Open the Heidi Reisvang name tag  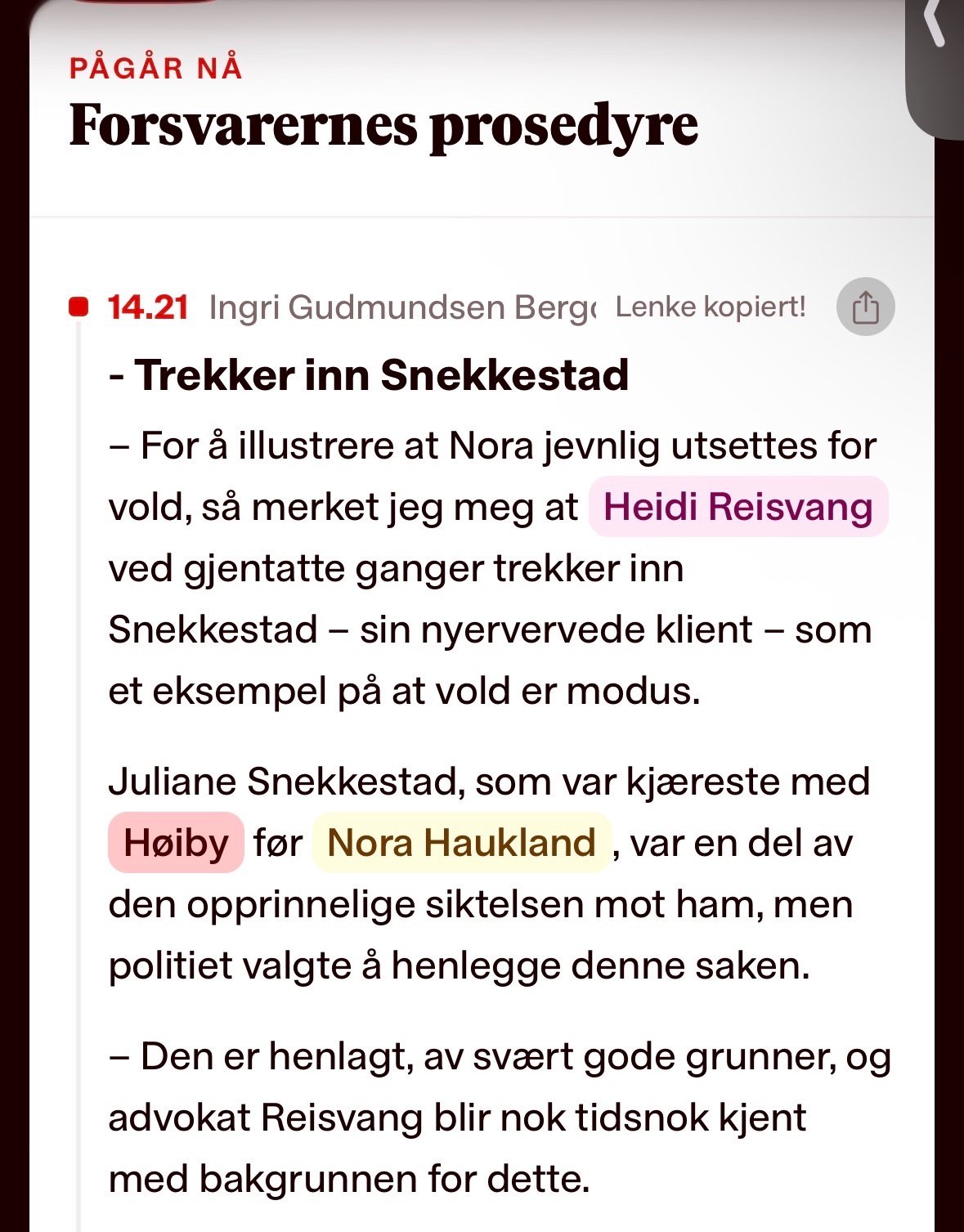[738, 507]
